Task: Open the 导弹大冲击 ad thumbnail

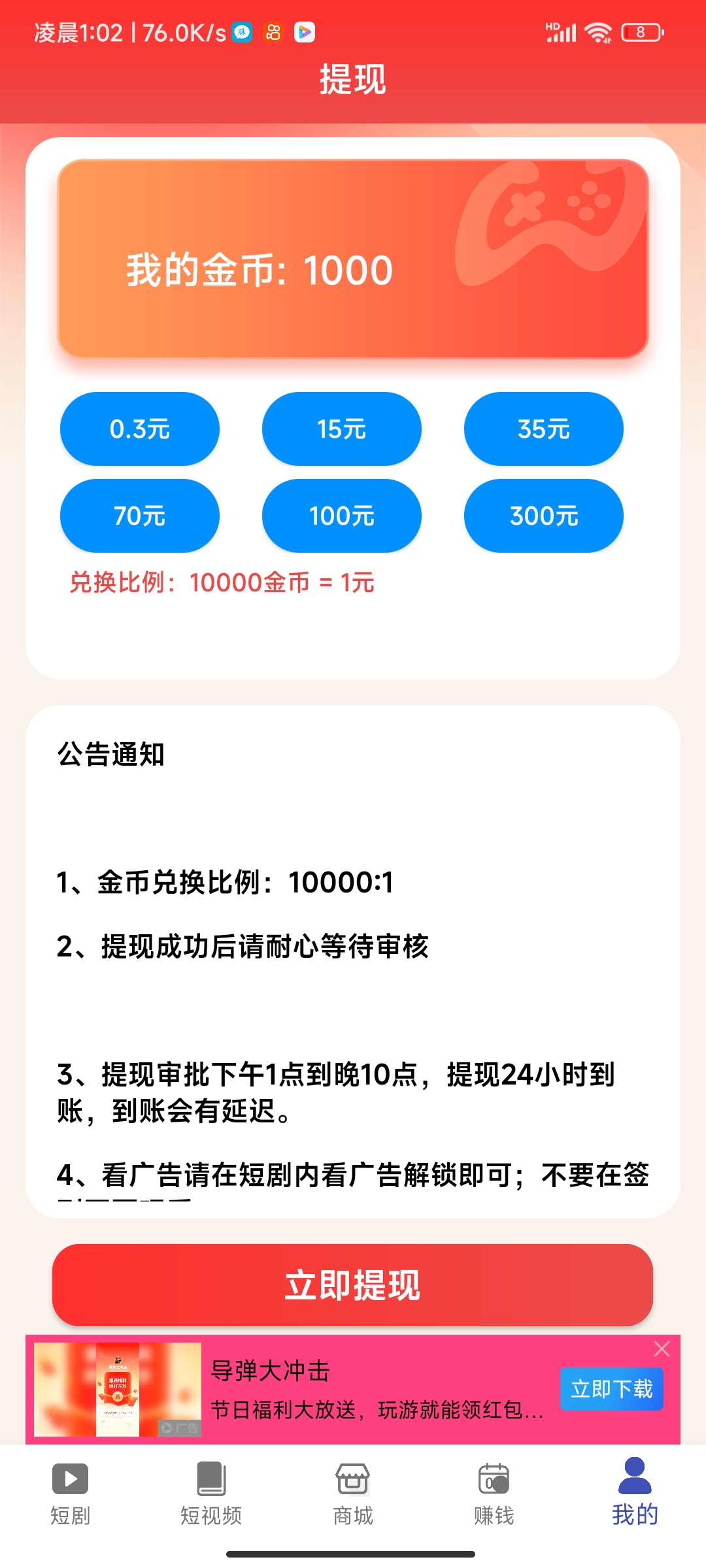Action: click(x=118, y=1390)
